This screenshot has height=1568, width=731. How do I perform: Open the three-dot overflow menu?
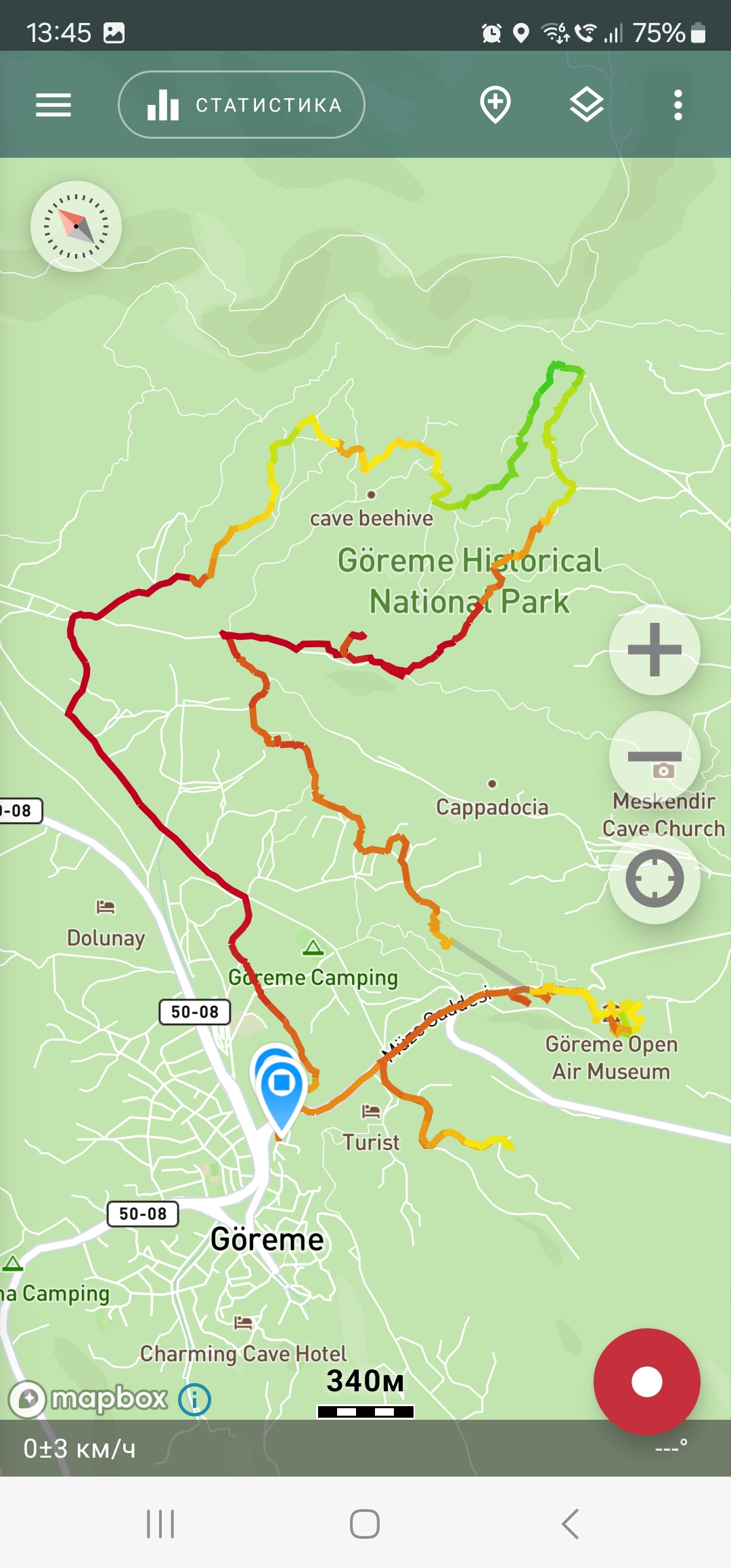678,105
